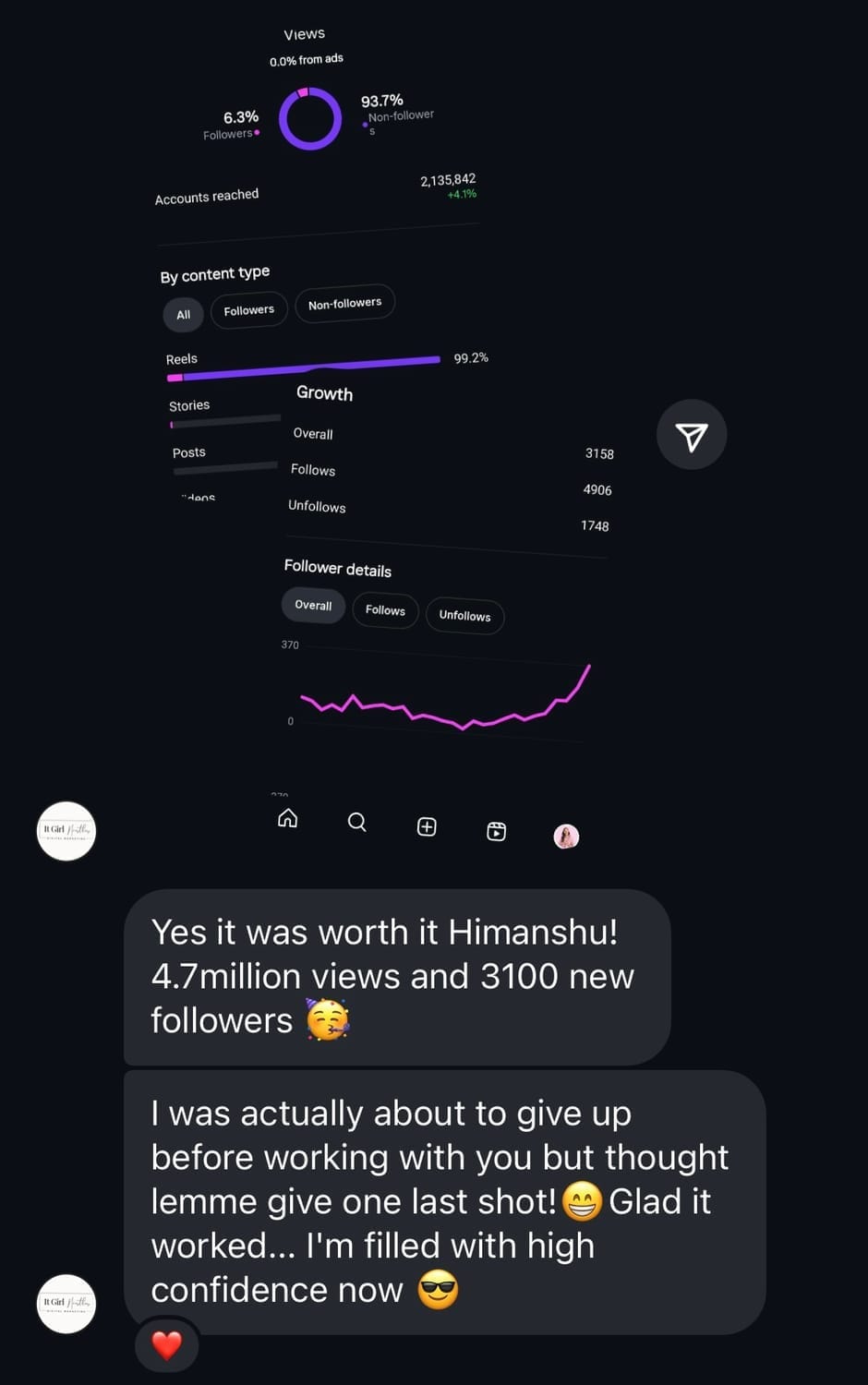Open sender's profile picture beside the shared image

click(x=66, y=831)
